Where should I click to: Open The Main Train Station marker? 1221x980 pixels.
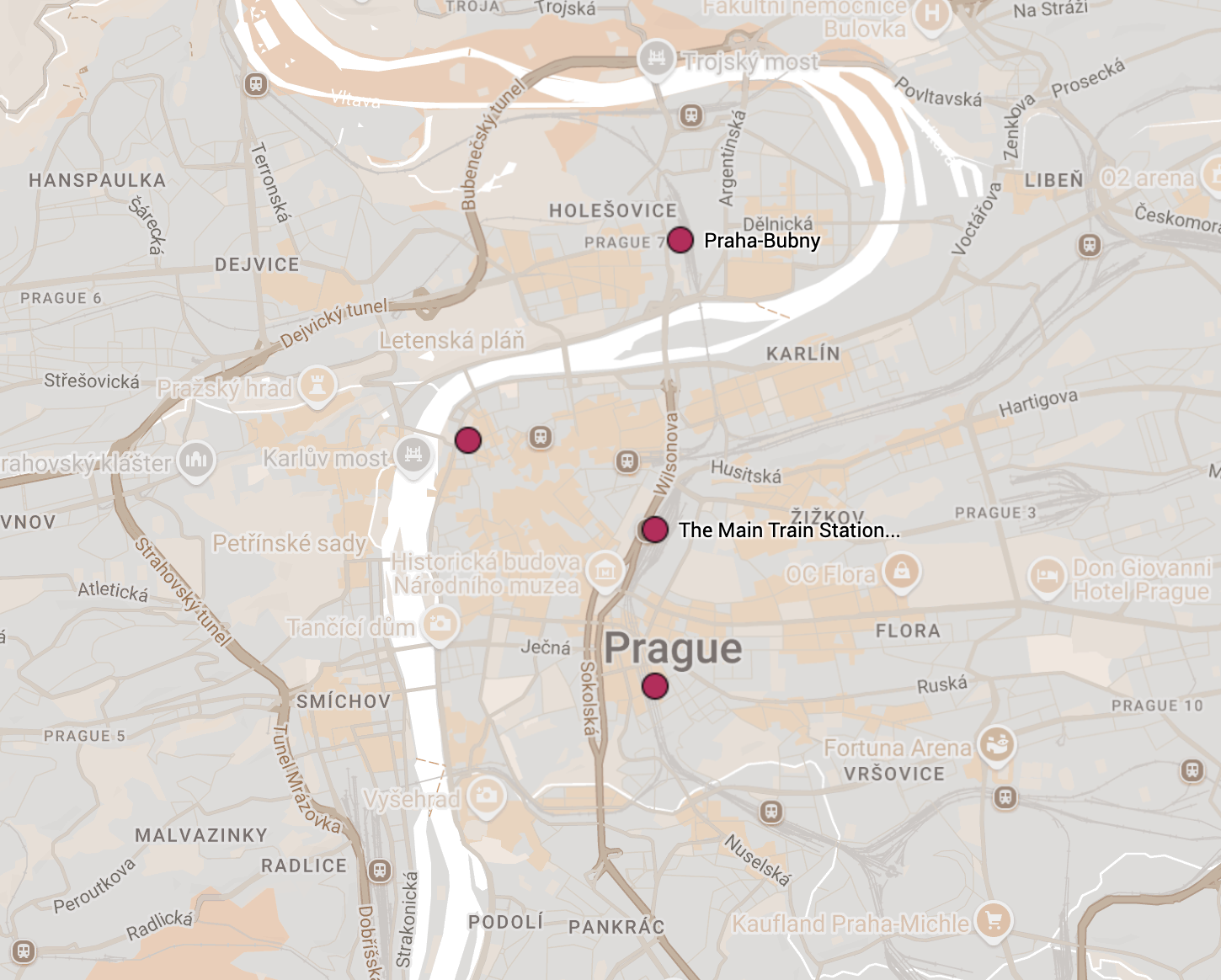pyautogui.click(x=654, y=530)
